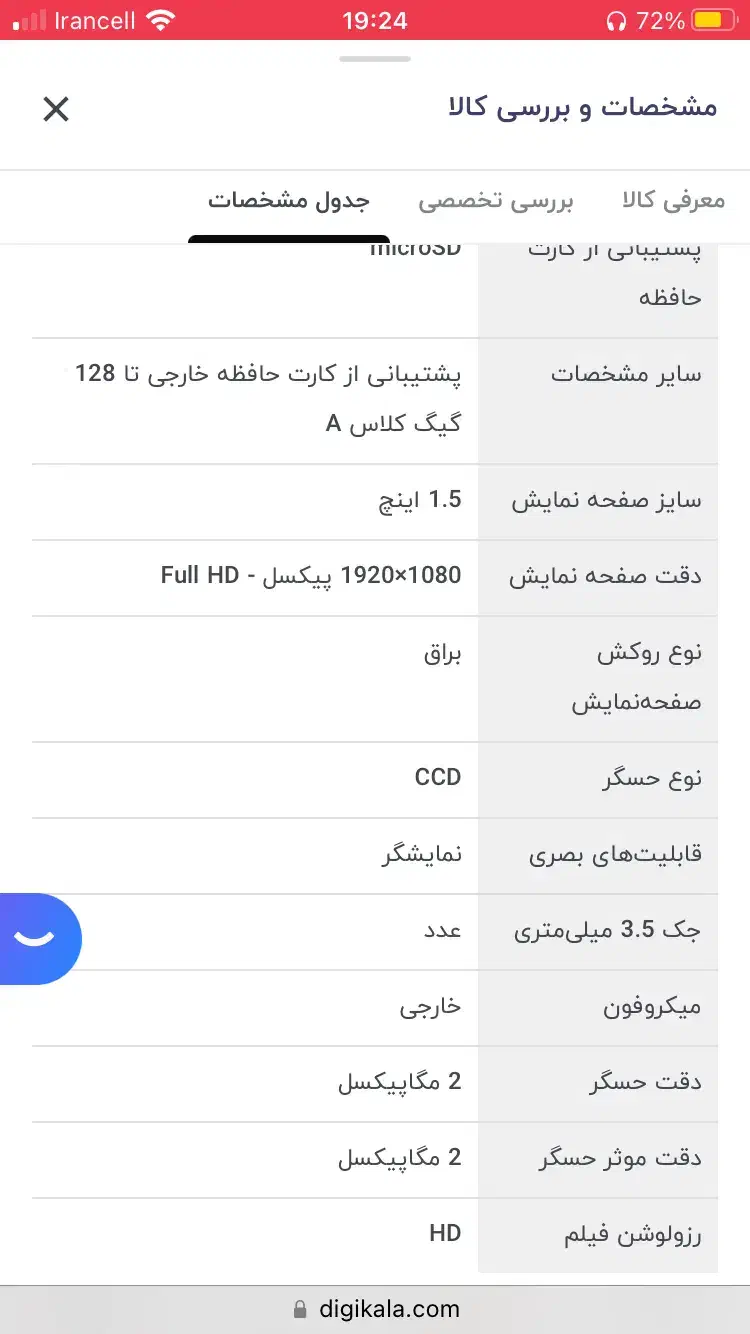This screenshot has height=1334, width=750.
Task: Switch to the بررسی تخصصی tab
Action: [496, 200]
